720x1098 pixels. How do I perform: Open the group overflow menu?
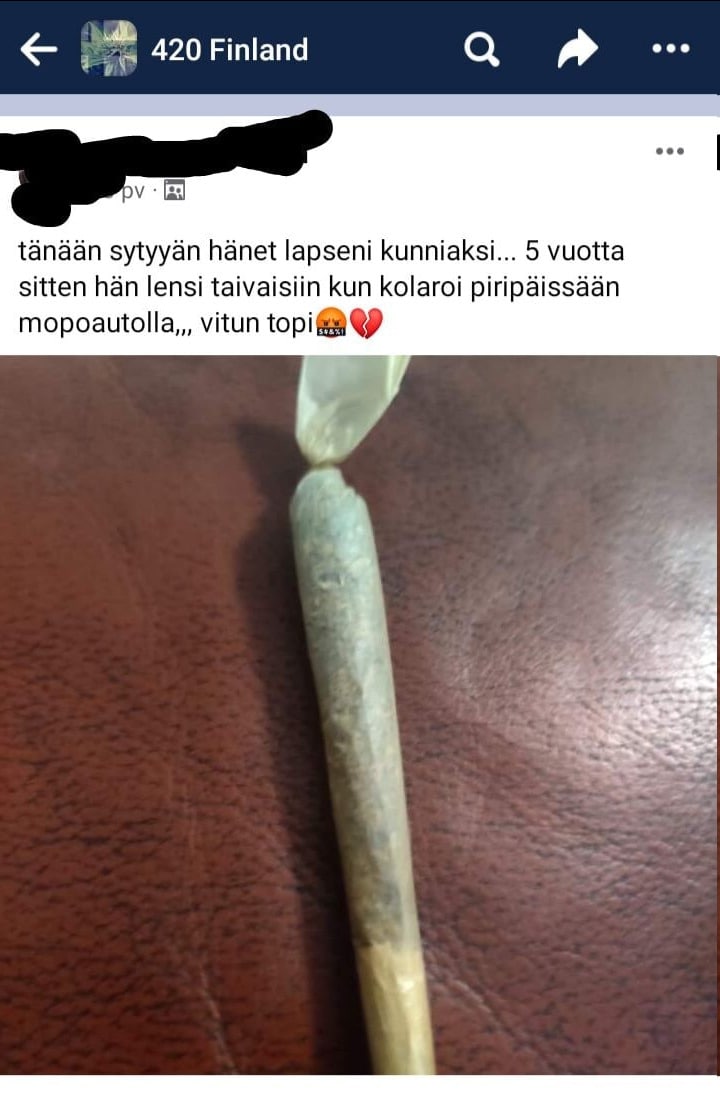[670, 49]
